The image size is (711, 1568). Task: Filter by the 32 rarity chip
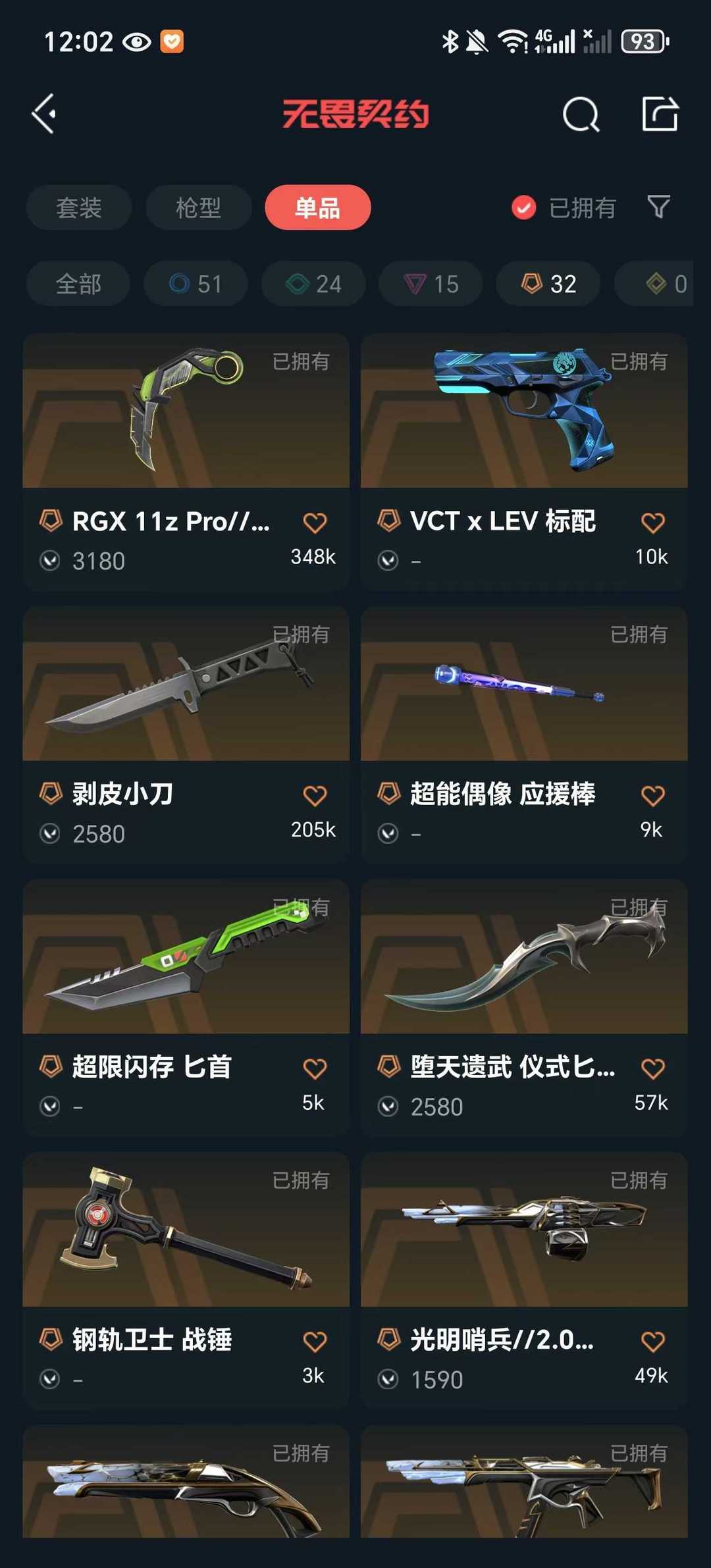coord(548,284)
